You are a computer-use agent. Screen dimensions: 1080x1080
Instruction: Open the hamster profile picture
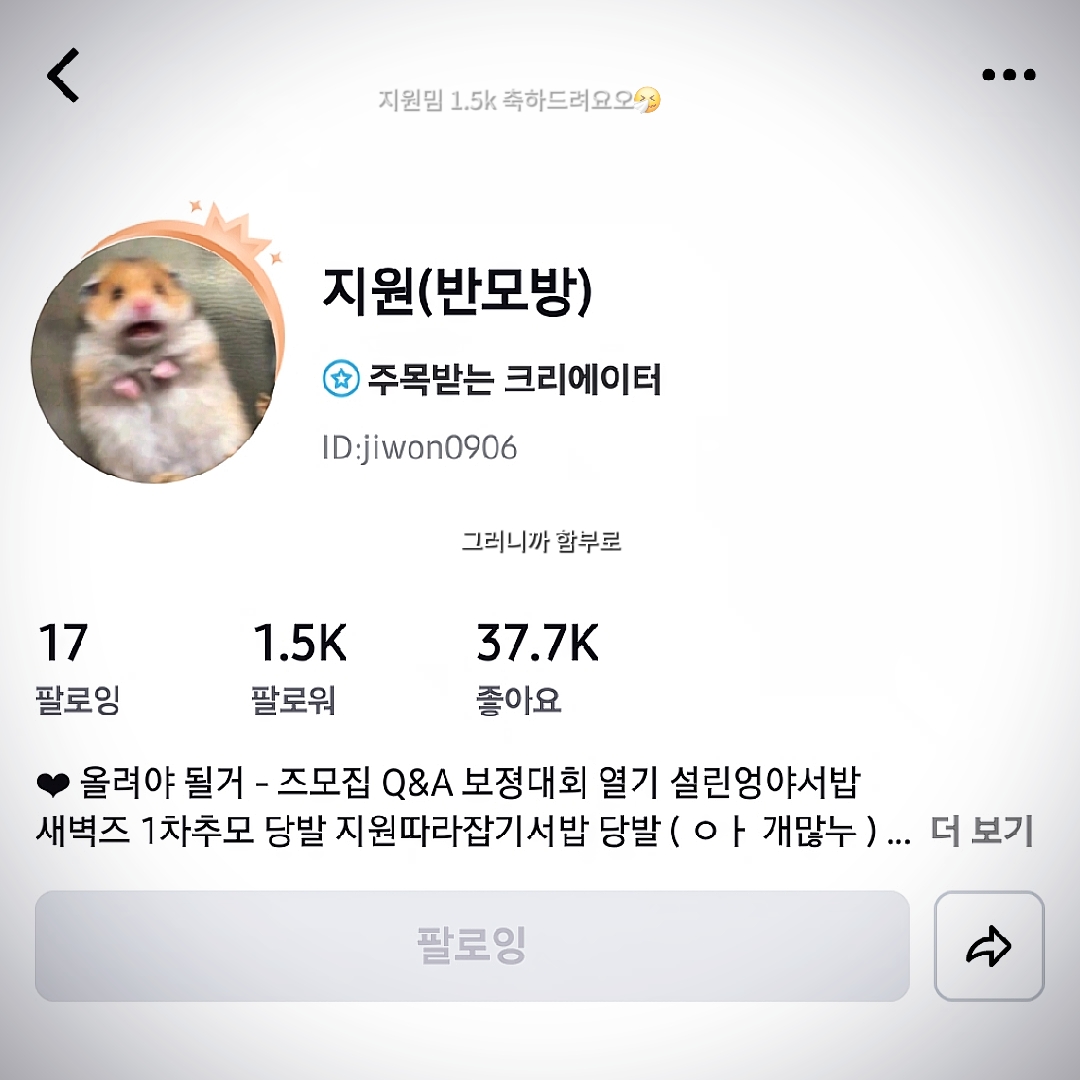tap(154, 358)
